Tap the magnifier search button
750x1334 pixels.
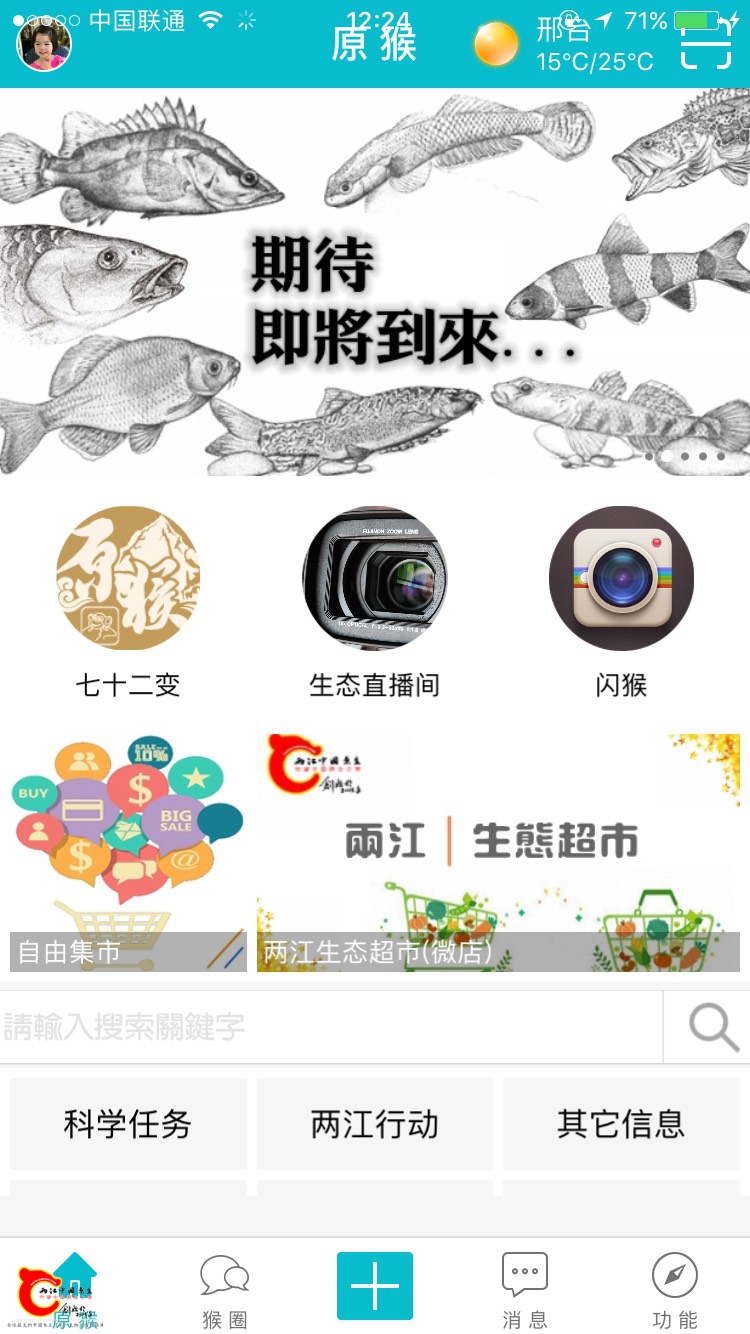pyautogui.click(x=712, y=1026)
